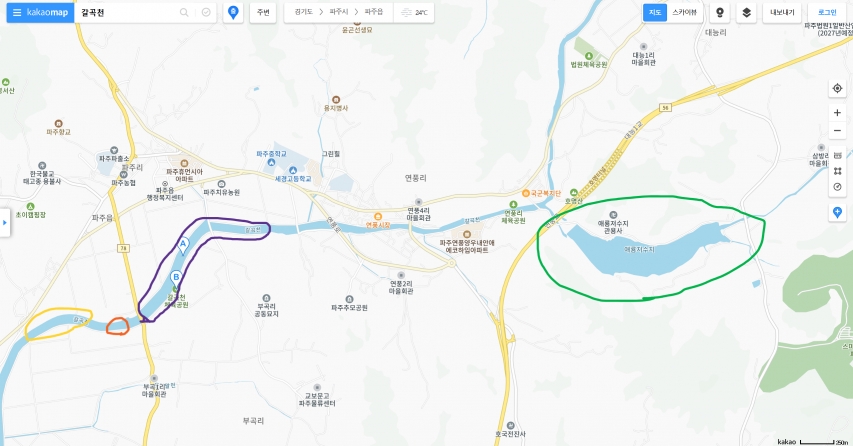Viewport: 853px width, 446px height.
Task: Zoom in with the plus button
Action: coord(837,113)
